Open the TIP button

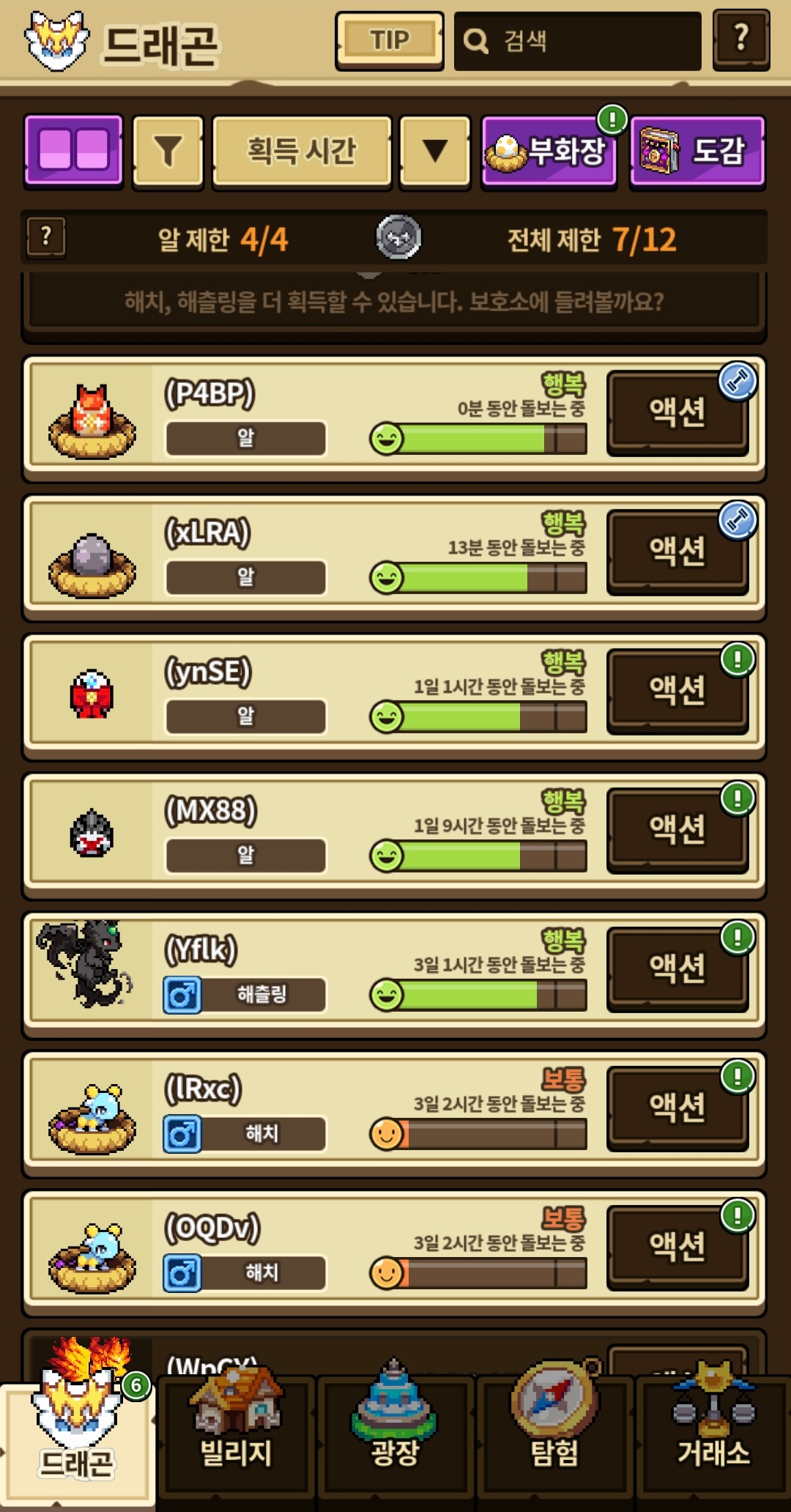(390, 40)
